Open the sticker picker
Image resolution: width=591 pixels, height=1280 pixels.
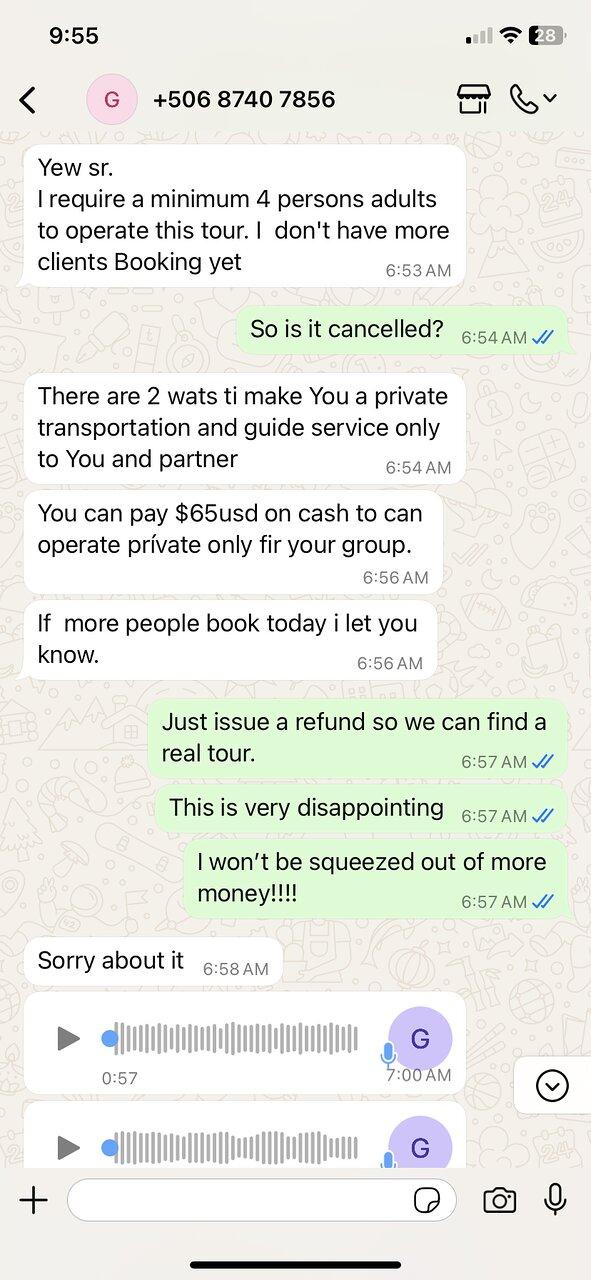tap(427, 1200)
